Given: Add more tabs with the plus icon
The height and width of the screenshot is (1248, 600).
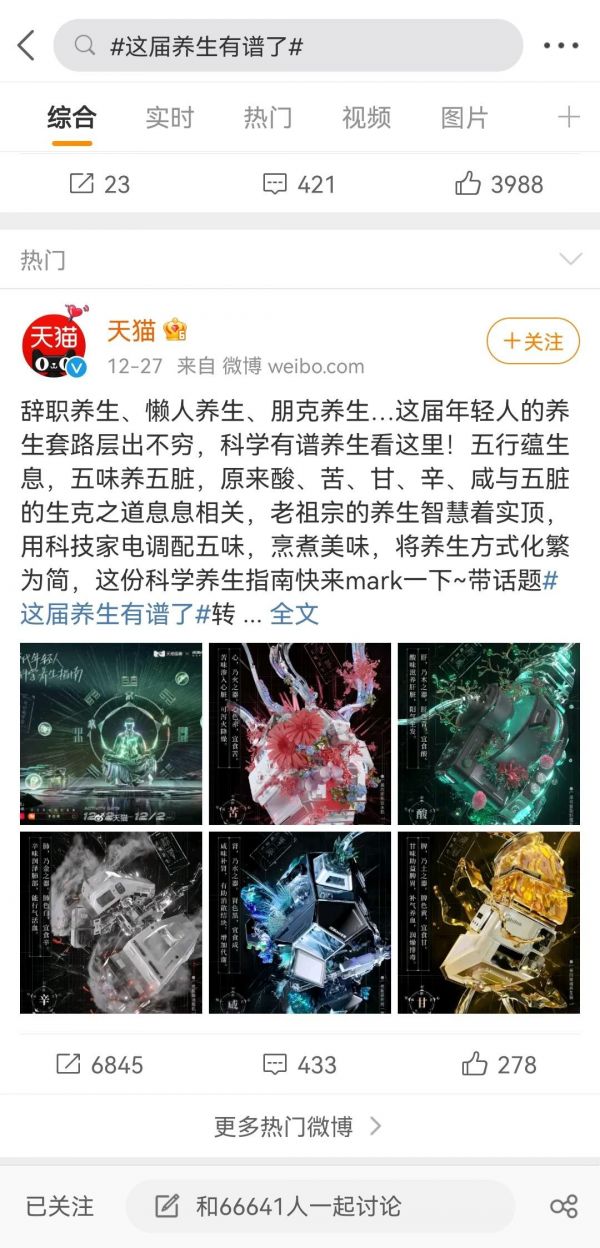Looking at the screenshot, I should click(x=569, y=117).
